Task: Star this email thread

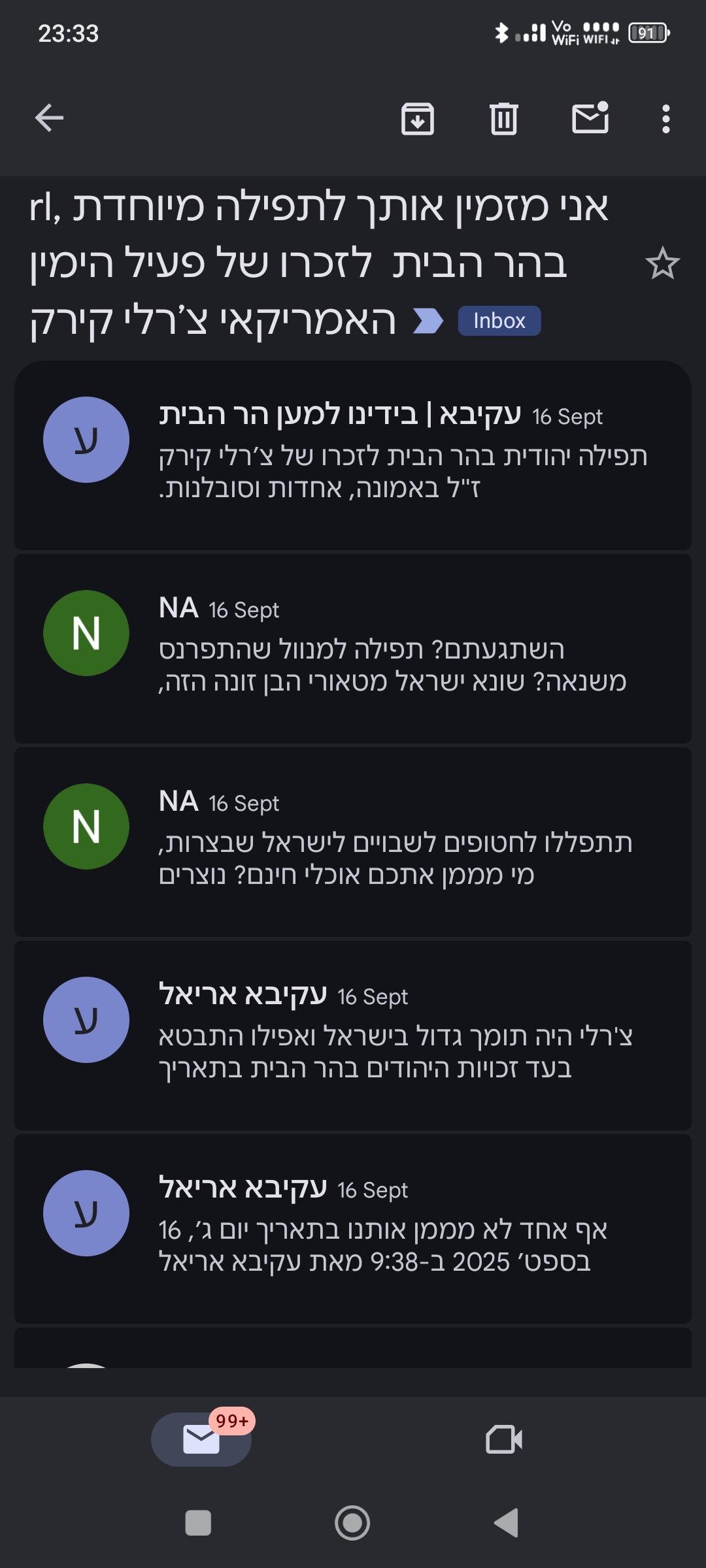Action: [x=662, y=263]
